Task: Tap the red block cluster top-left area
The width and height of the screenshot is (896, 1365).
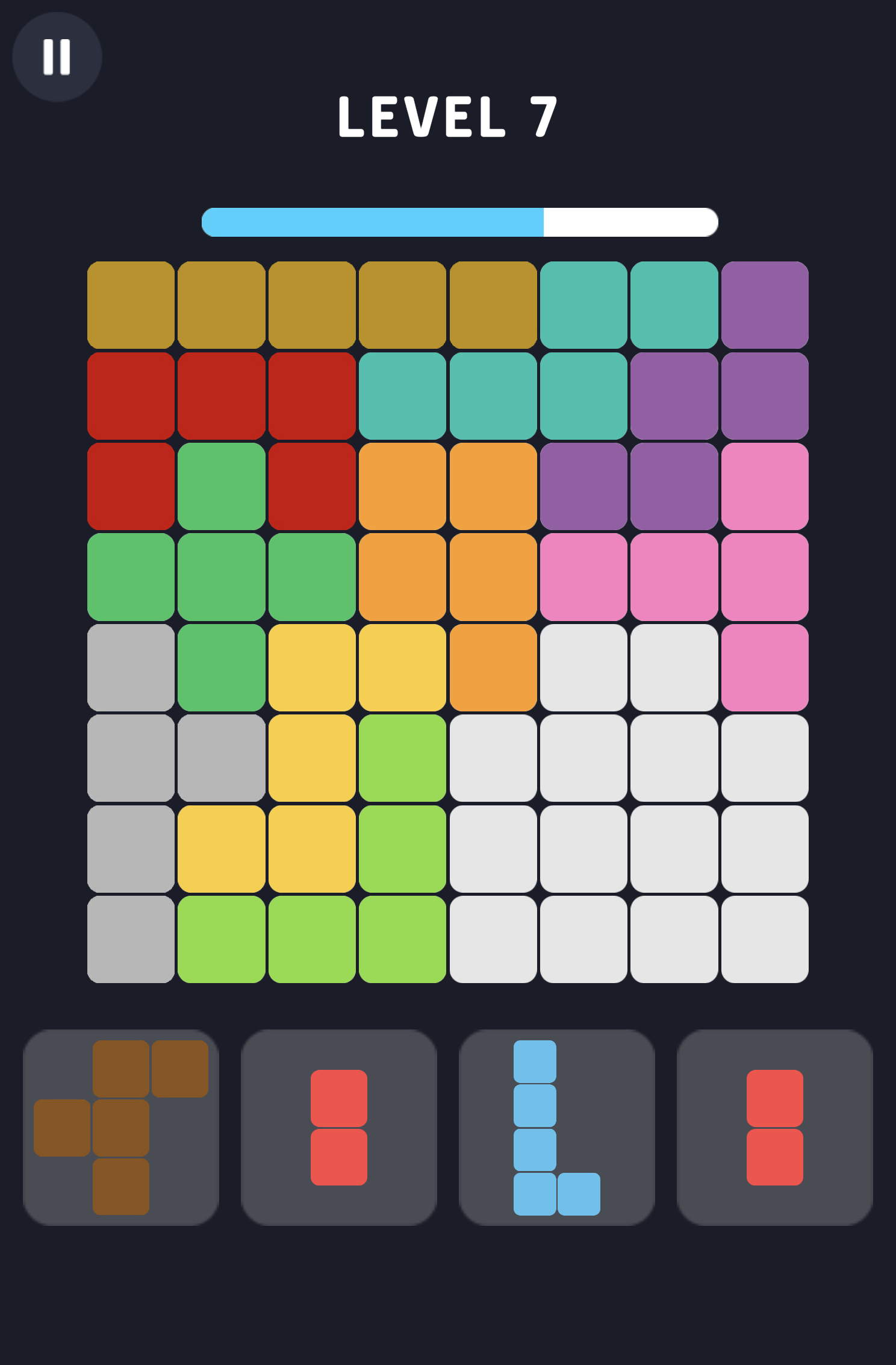Action: (130, 395)
